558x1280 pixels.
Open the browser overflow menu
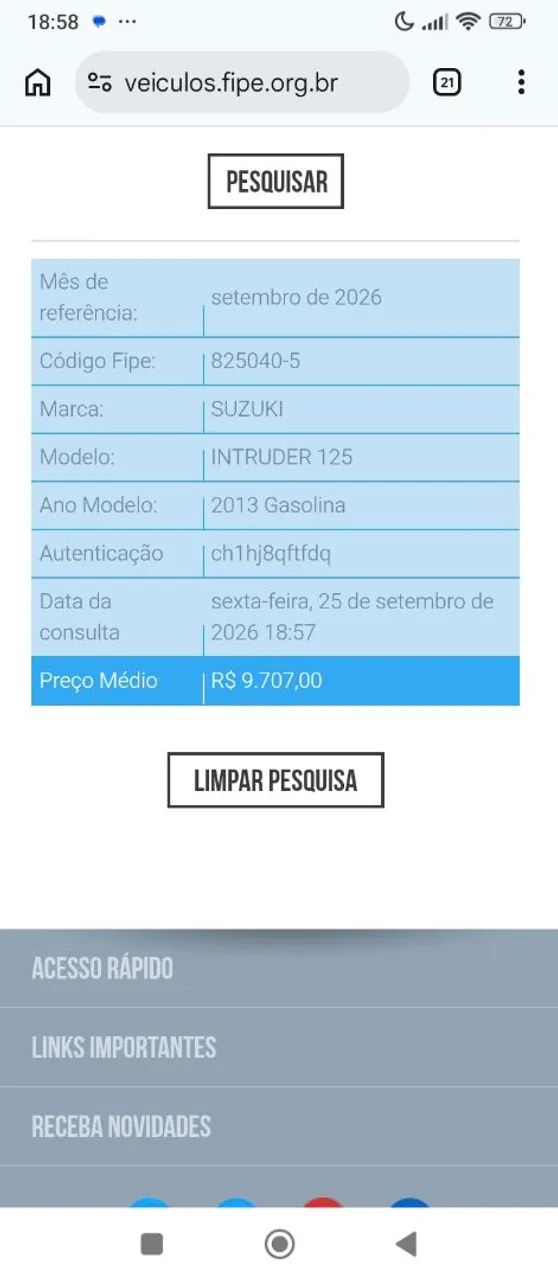click(x=520, y=83)
